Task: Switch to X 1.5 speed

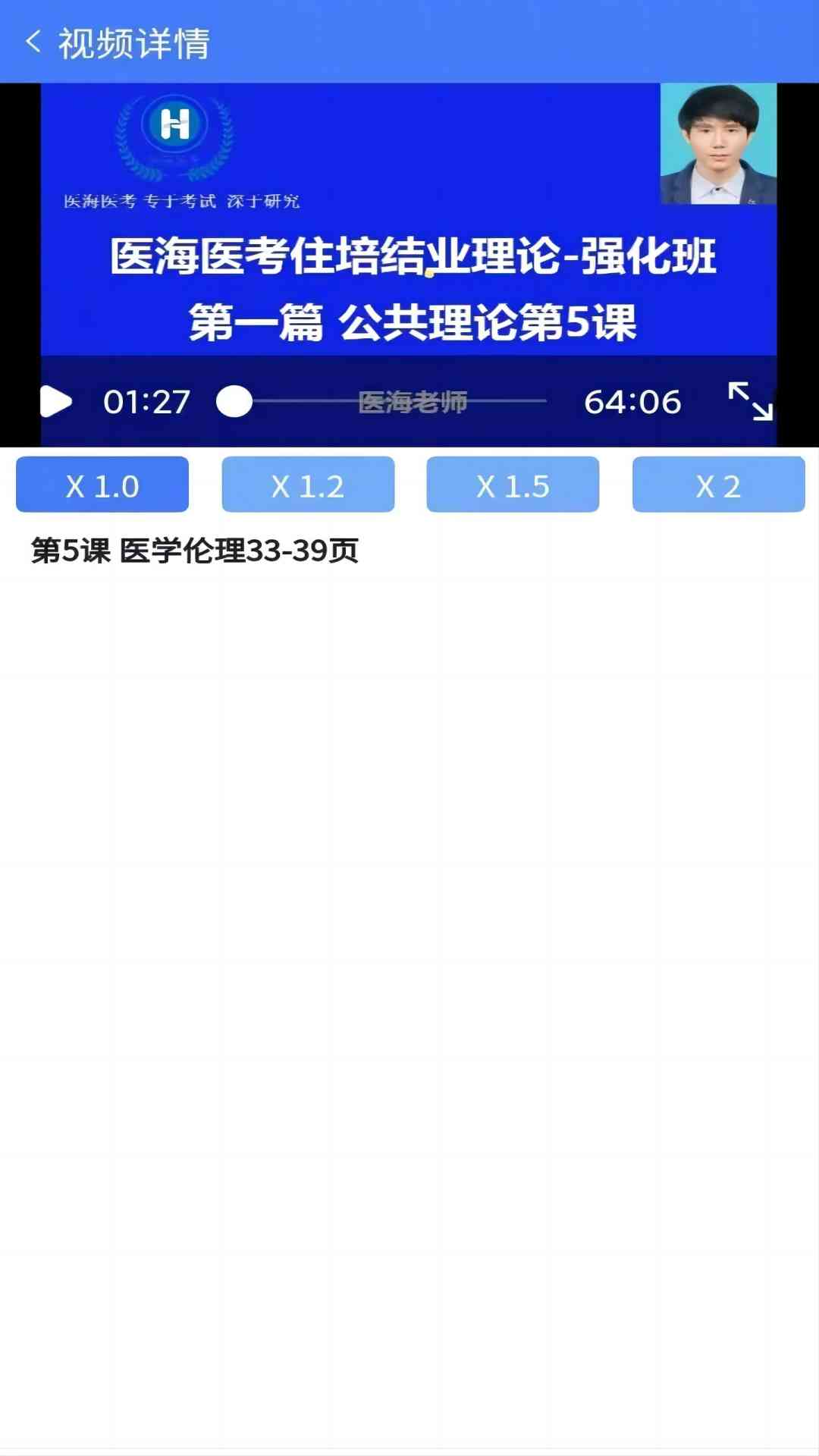Action: pyautogui.click(x=513, y=485)
